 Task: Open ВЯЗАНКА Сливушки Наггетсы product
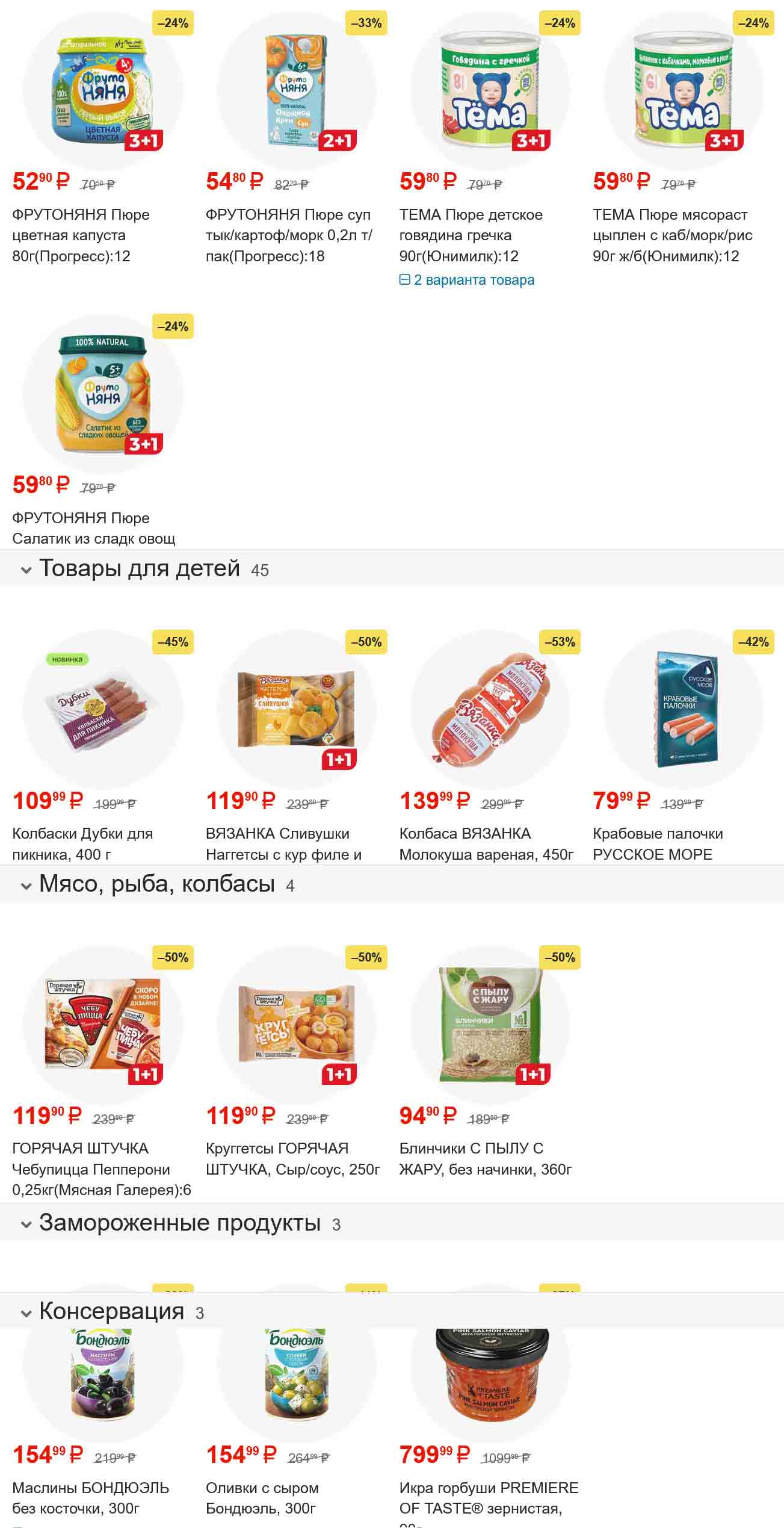pyautogui.click(x=283, y=843)
